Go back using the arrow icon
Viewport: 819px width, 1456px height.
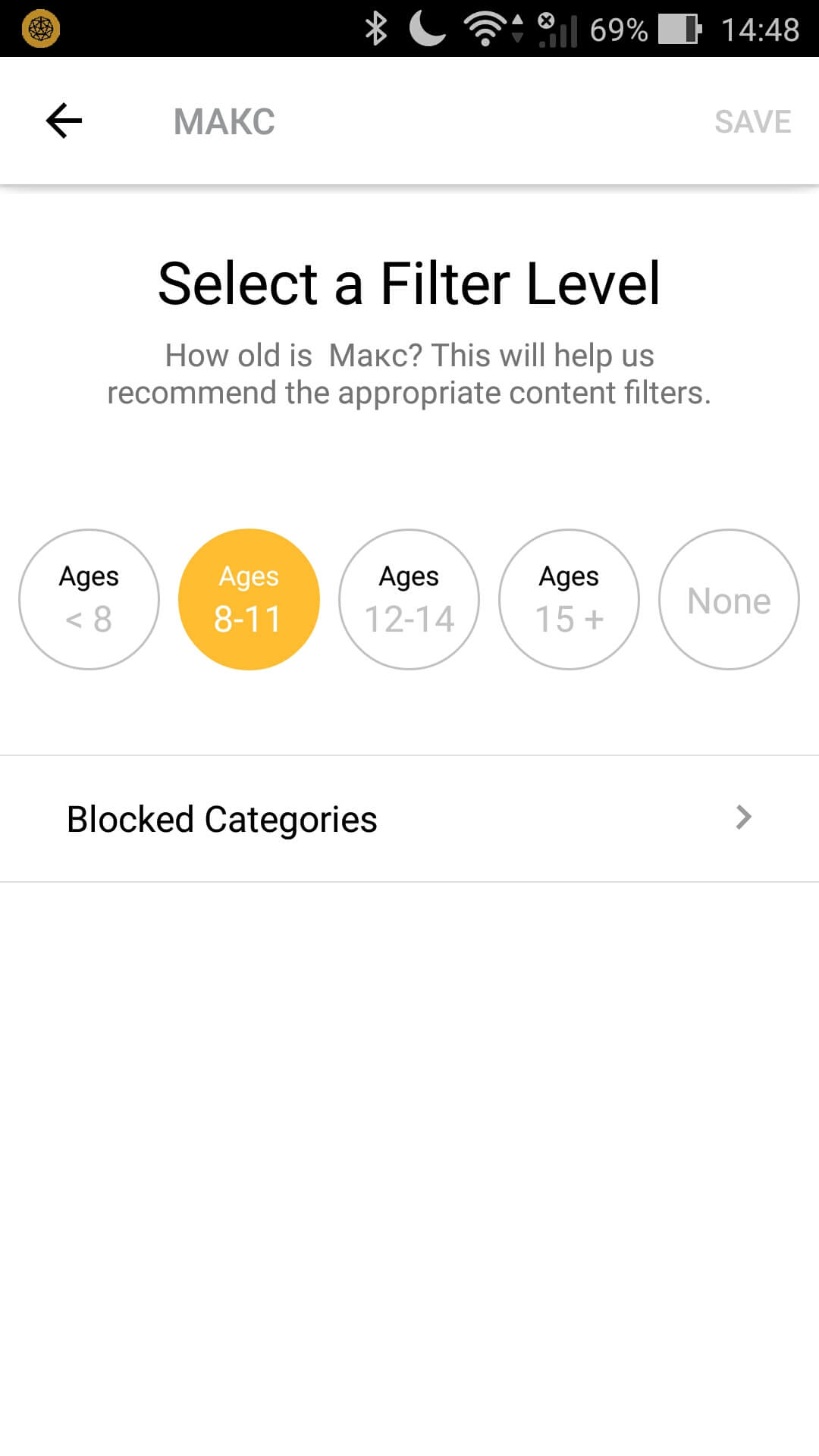click(64, 121)
